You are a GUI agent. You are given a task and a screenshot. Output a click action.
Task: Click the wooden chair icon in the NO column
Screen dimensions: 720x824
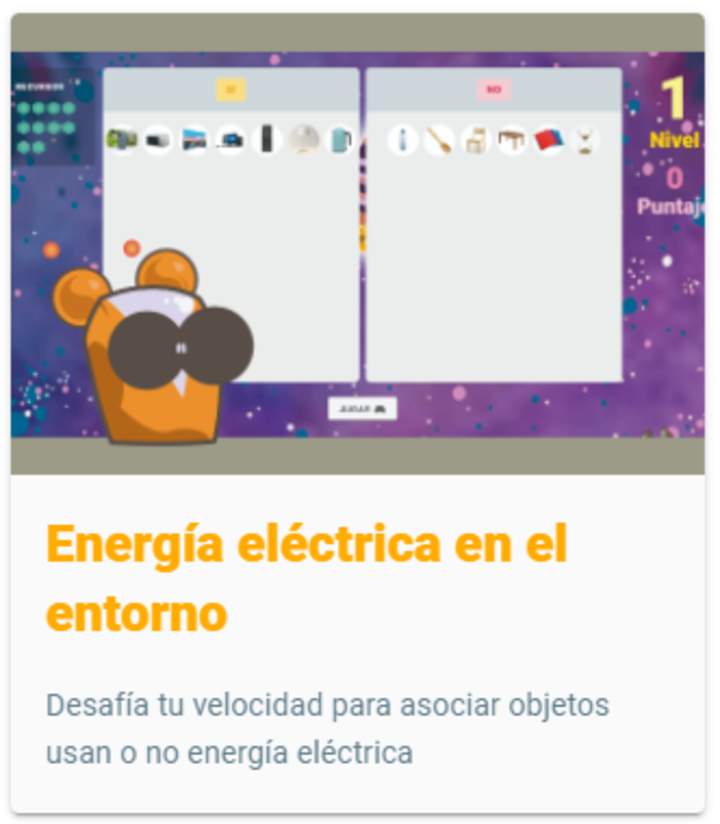(476, 140)
